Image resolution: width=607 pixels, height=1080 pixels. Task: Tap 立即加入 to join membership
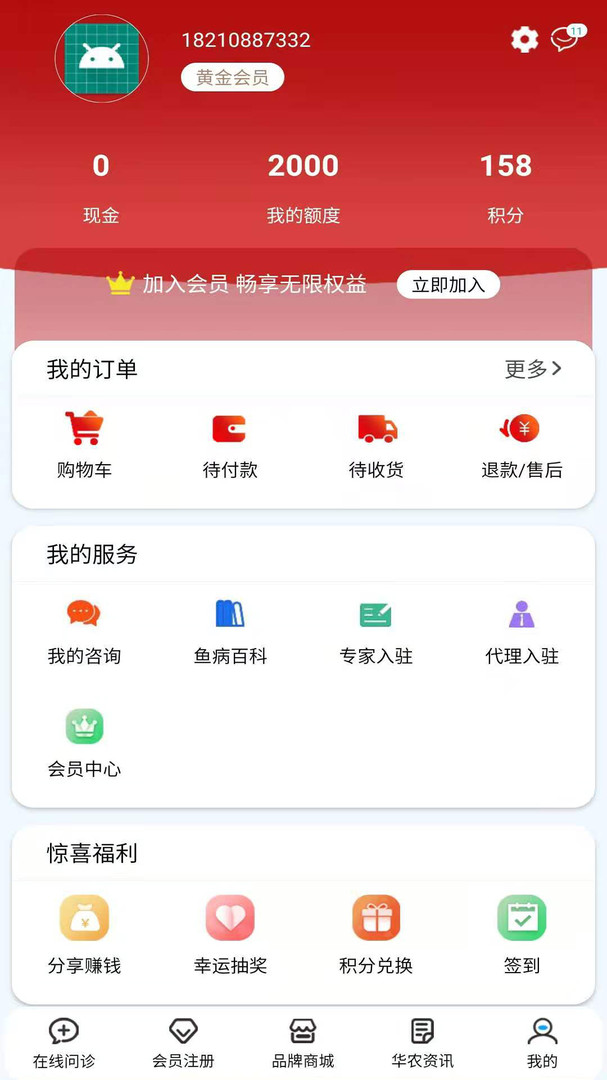pyautogui.click(x=448, y=285)
